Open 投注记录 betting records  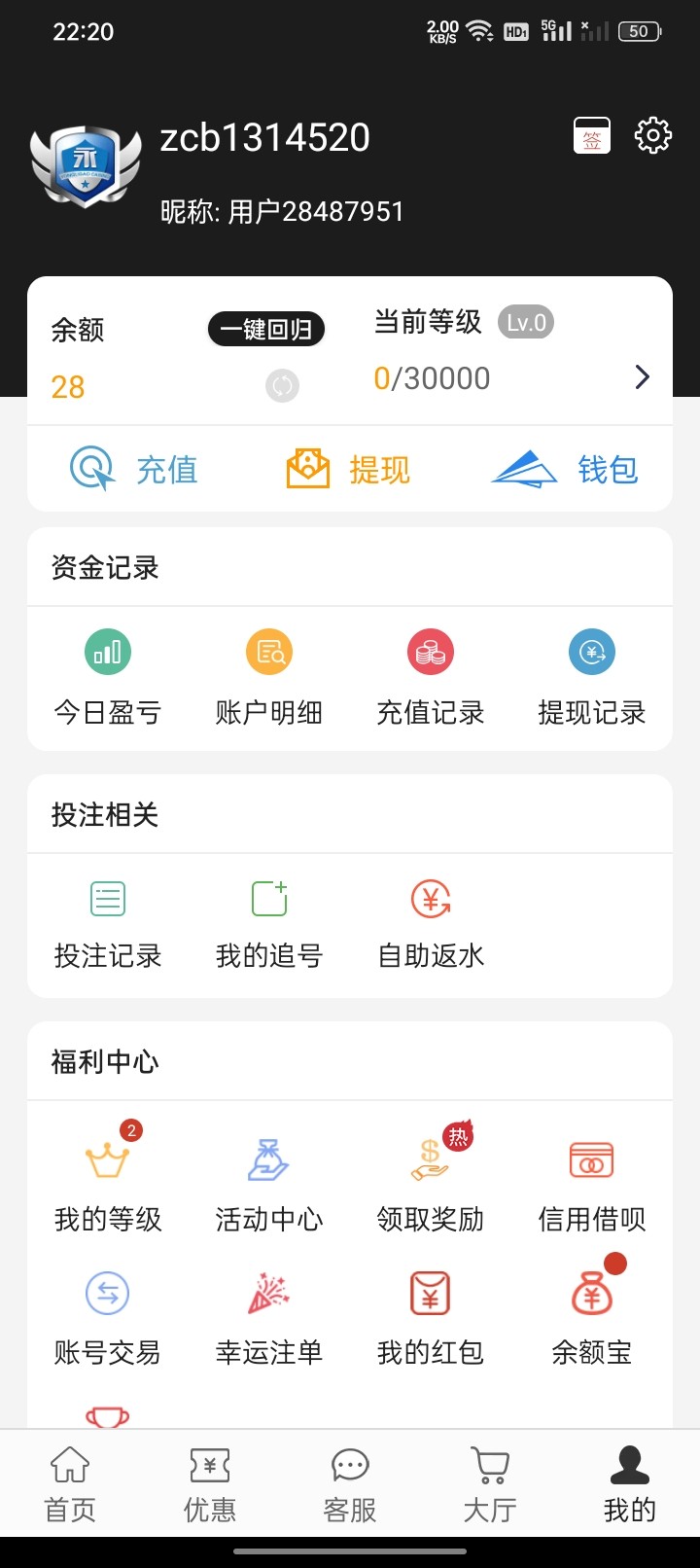[x=107, y=924]
